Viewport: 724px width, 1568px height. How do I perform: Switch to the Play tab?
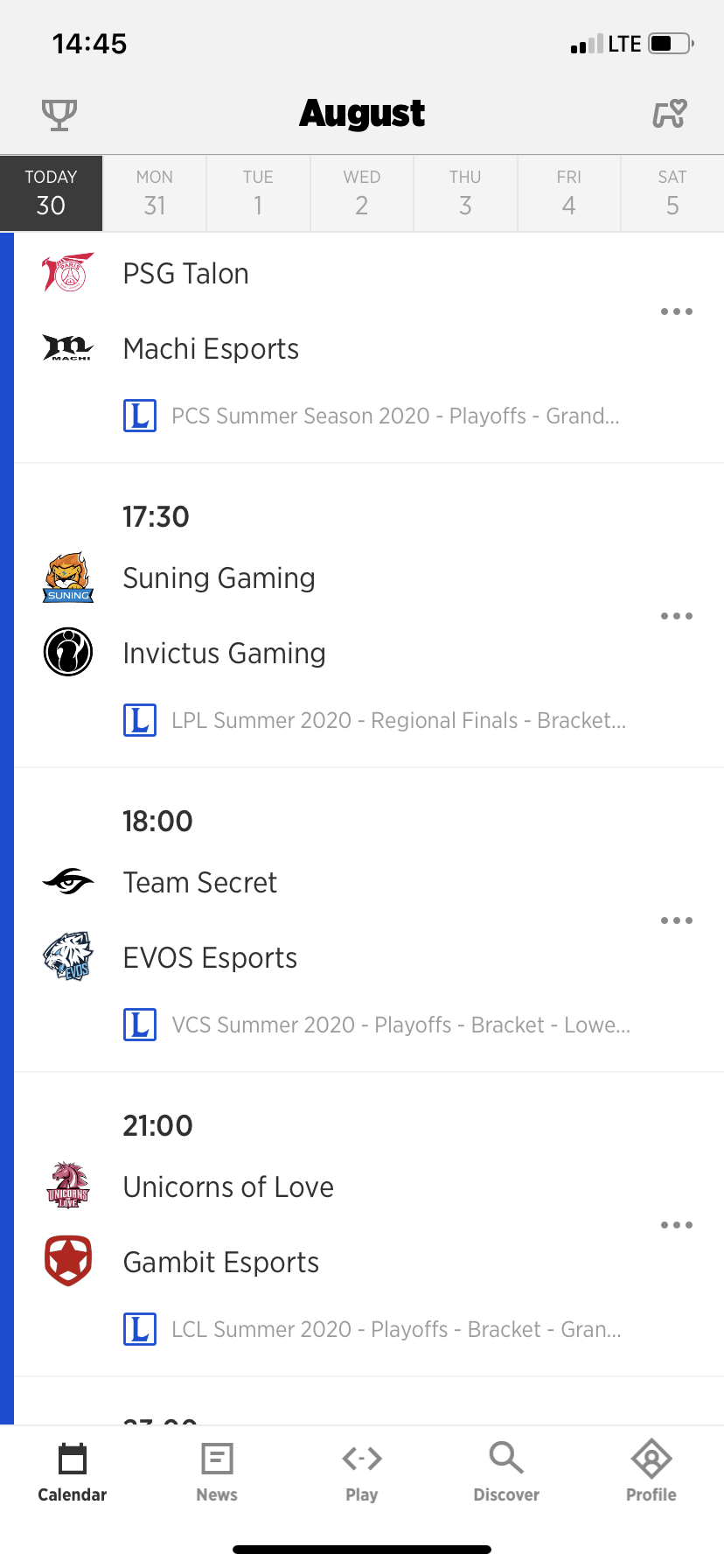[362, 1473]
